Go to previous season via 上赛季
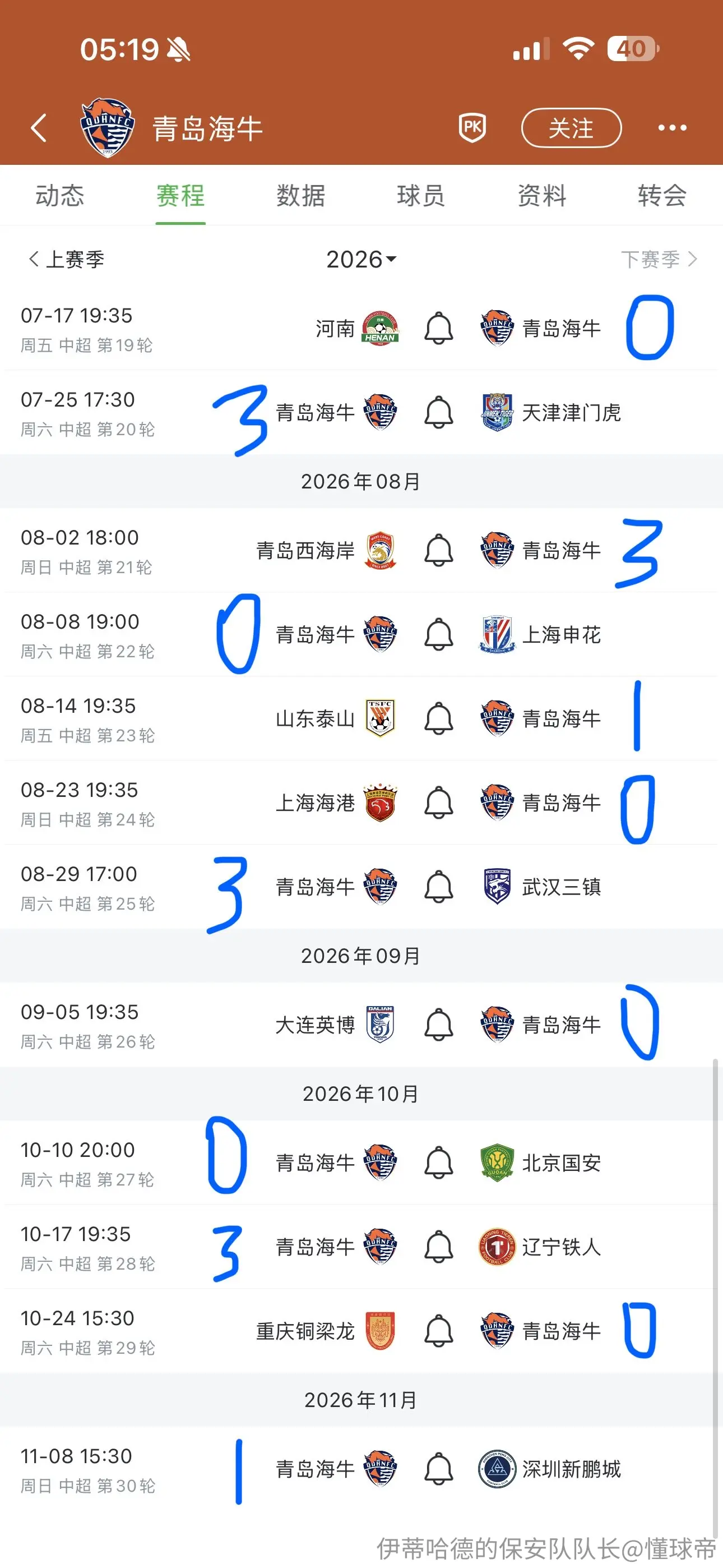 click(x=66, y=259)
